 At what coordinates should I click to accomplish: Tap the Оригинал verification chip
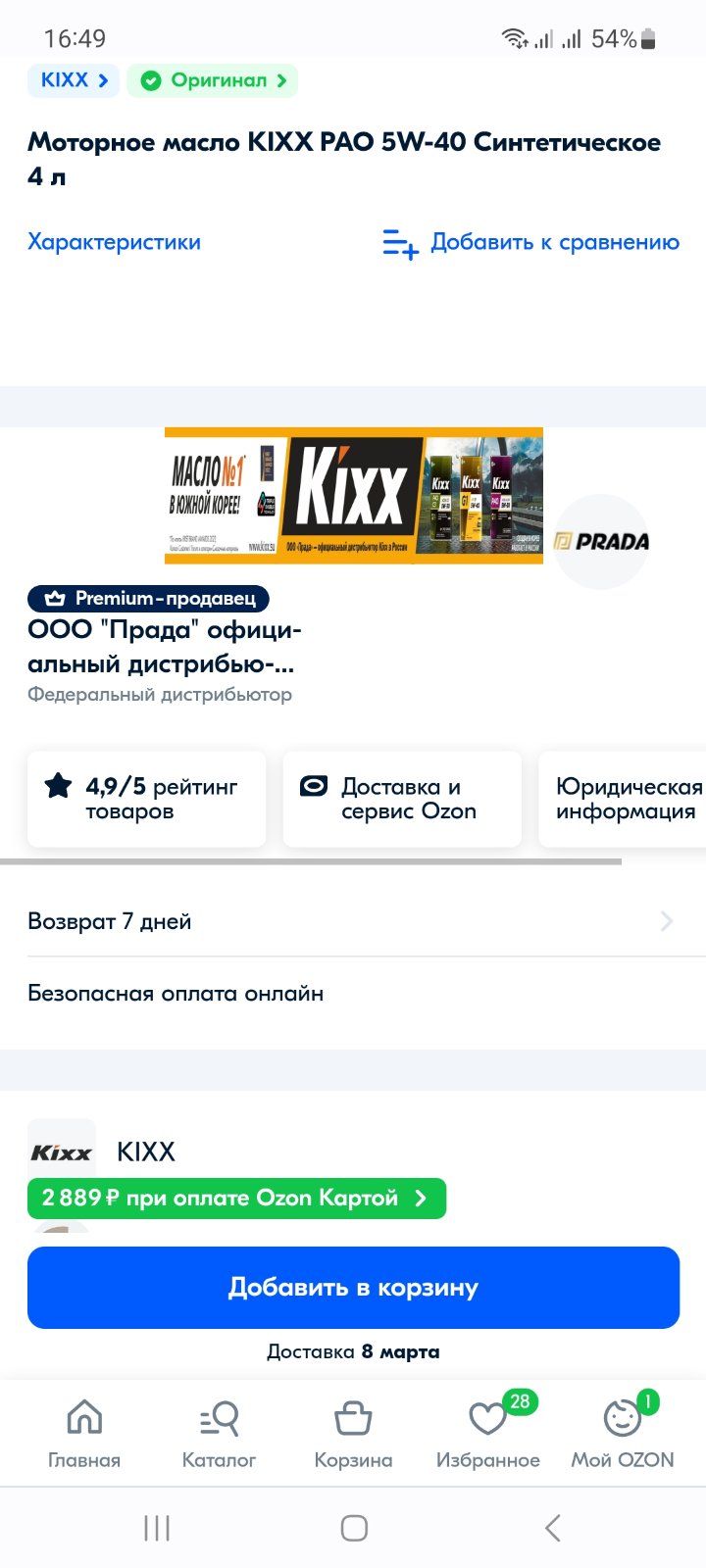213,80
